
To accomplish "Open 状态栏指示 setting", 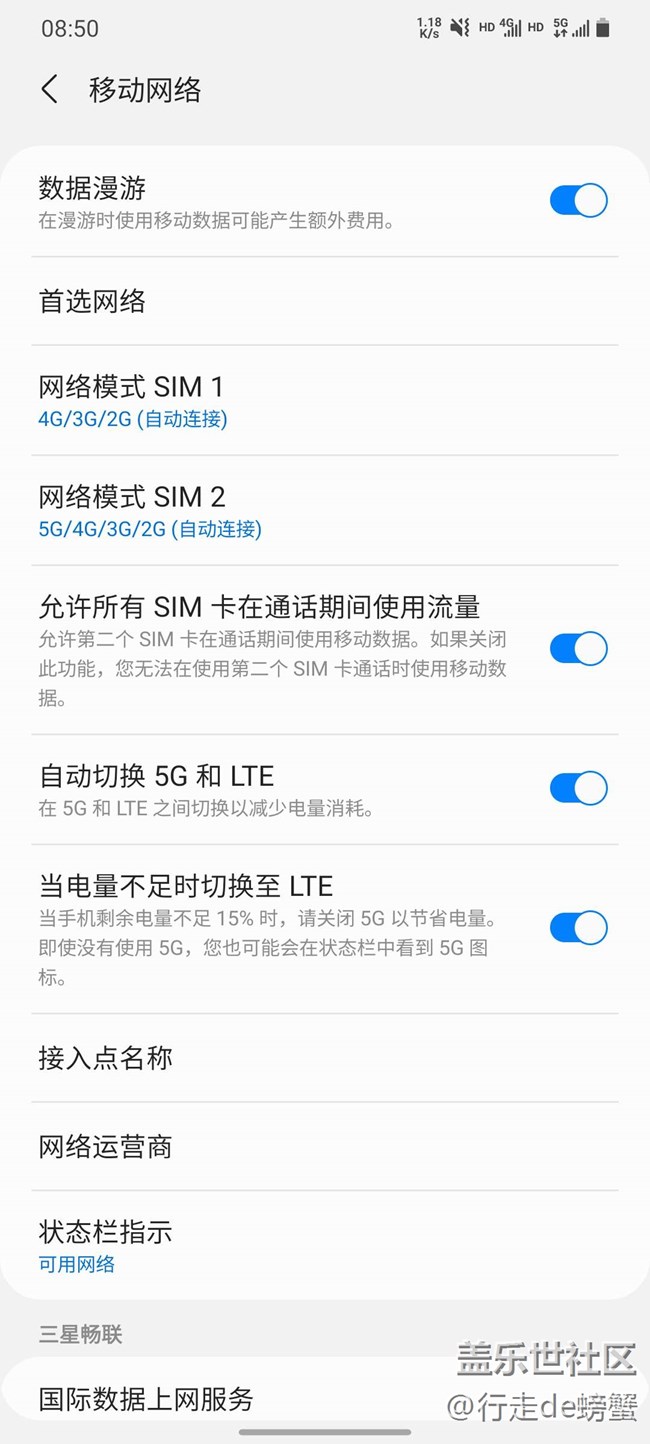I will click(x=325, y=1245).
